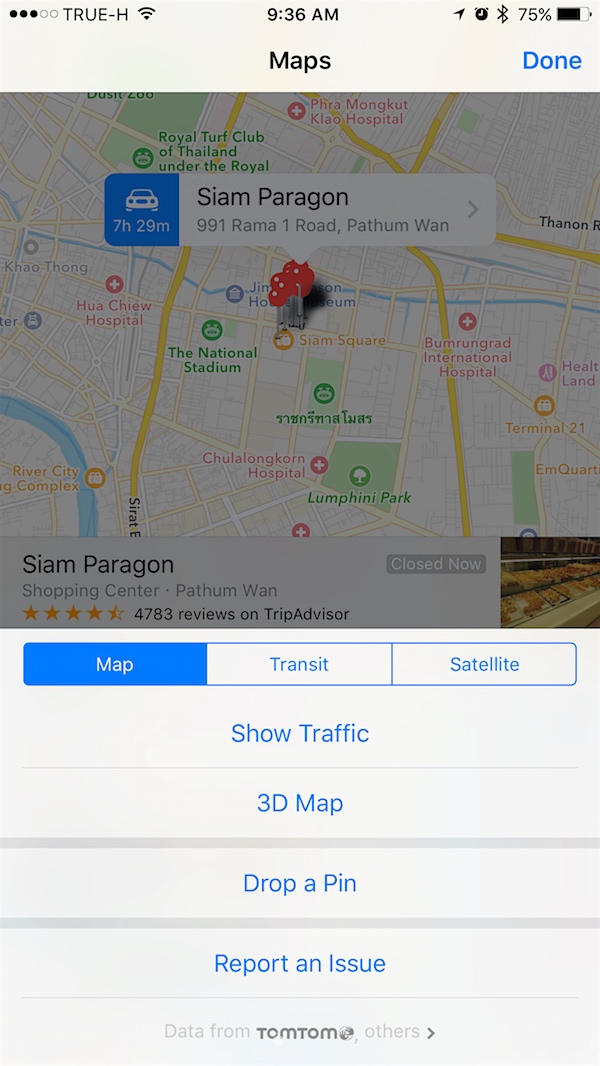Viewport: 600px width, 1066px height.
Task: Open Report an Issue
Action: coord(300,963)
